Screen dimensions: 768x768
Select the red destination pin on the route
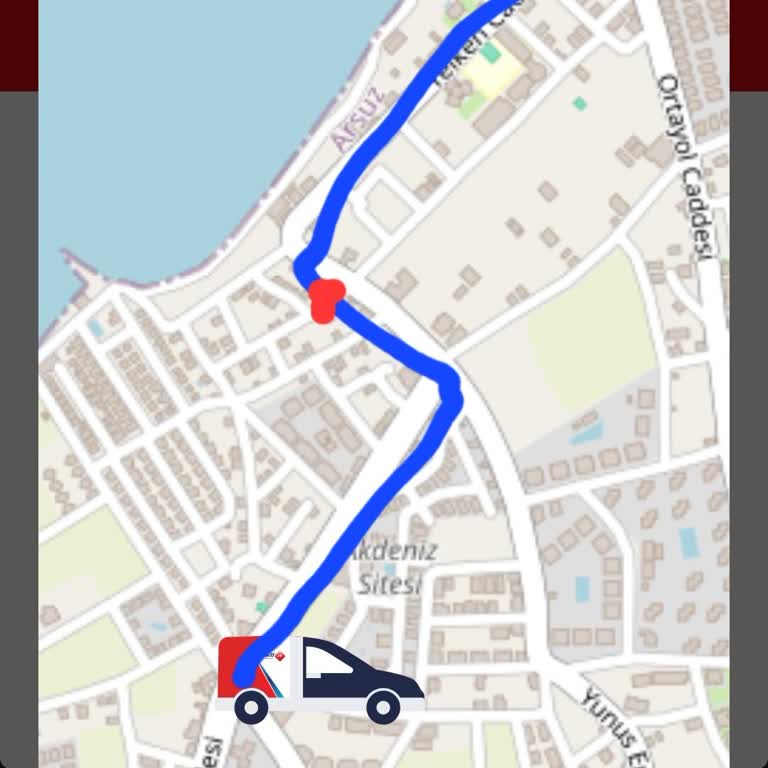pyautogui.click(x=325, y=300)
